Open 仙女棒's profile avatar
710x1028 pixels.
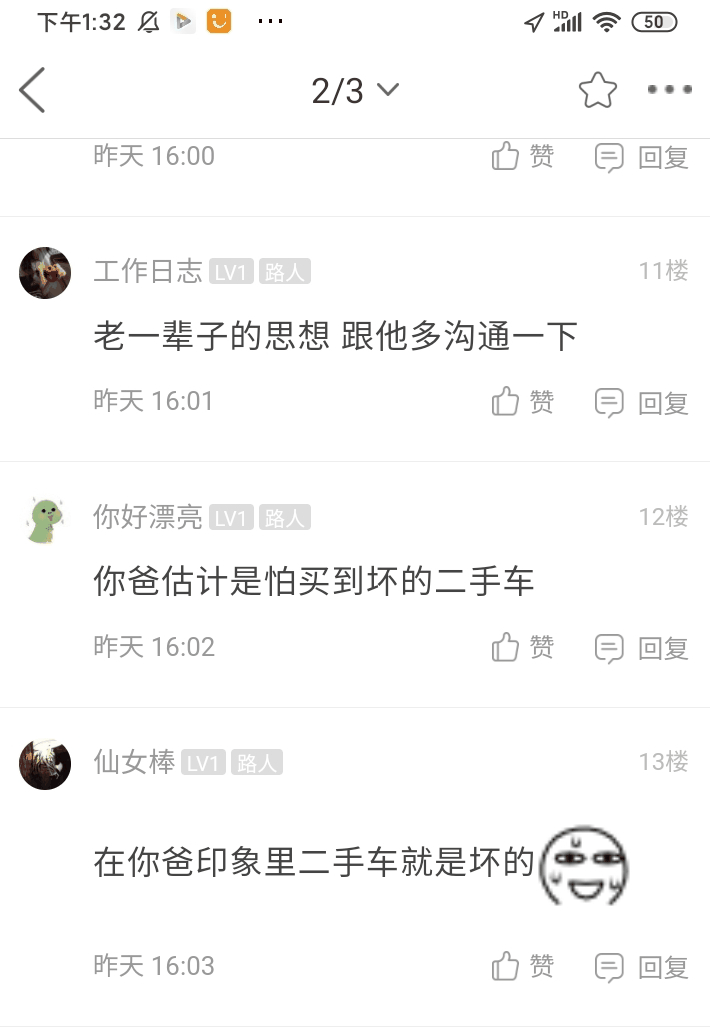click(45, 764)
